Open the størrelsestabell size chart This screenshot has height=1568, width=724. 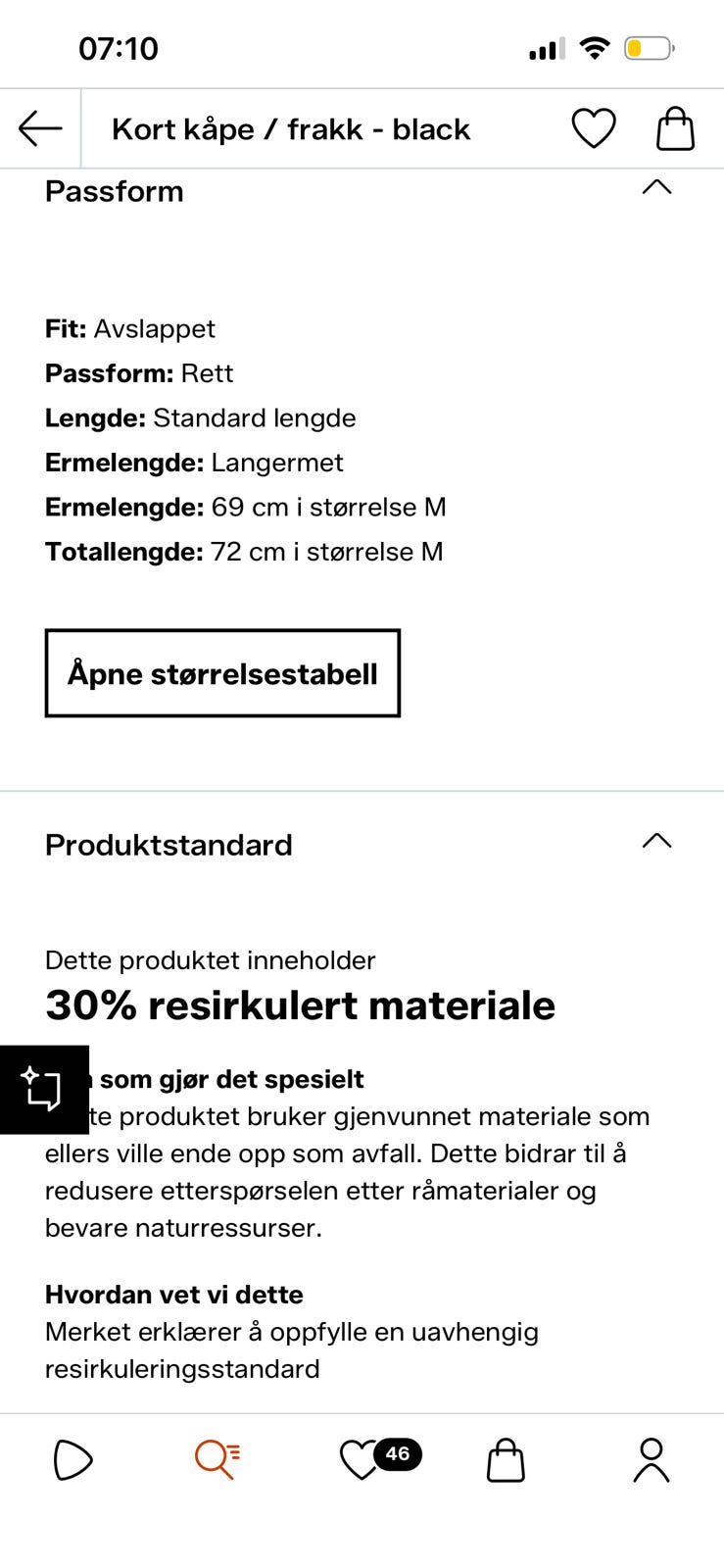(222, 673)
